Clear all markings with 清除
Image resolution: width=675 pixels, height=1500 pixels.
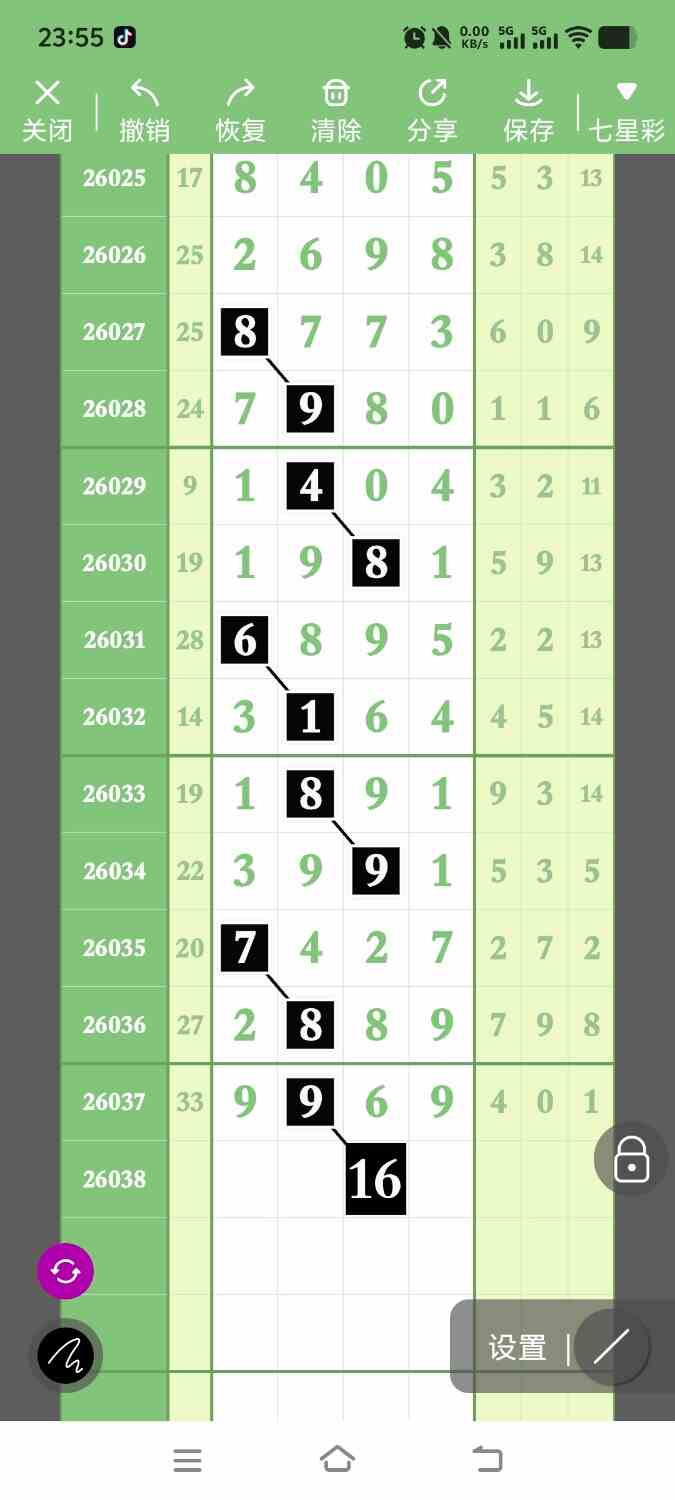(x=336, y=111)
